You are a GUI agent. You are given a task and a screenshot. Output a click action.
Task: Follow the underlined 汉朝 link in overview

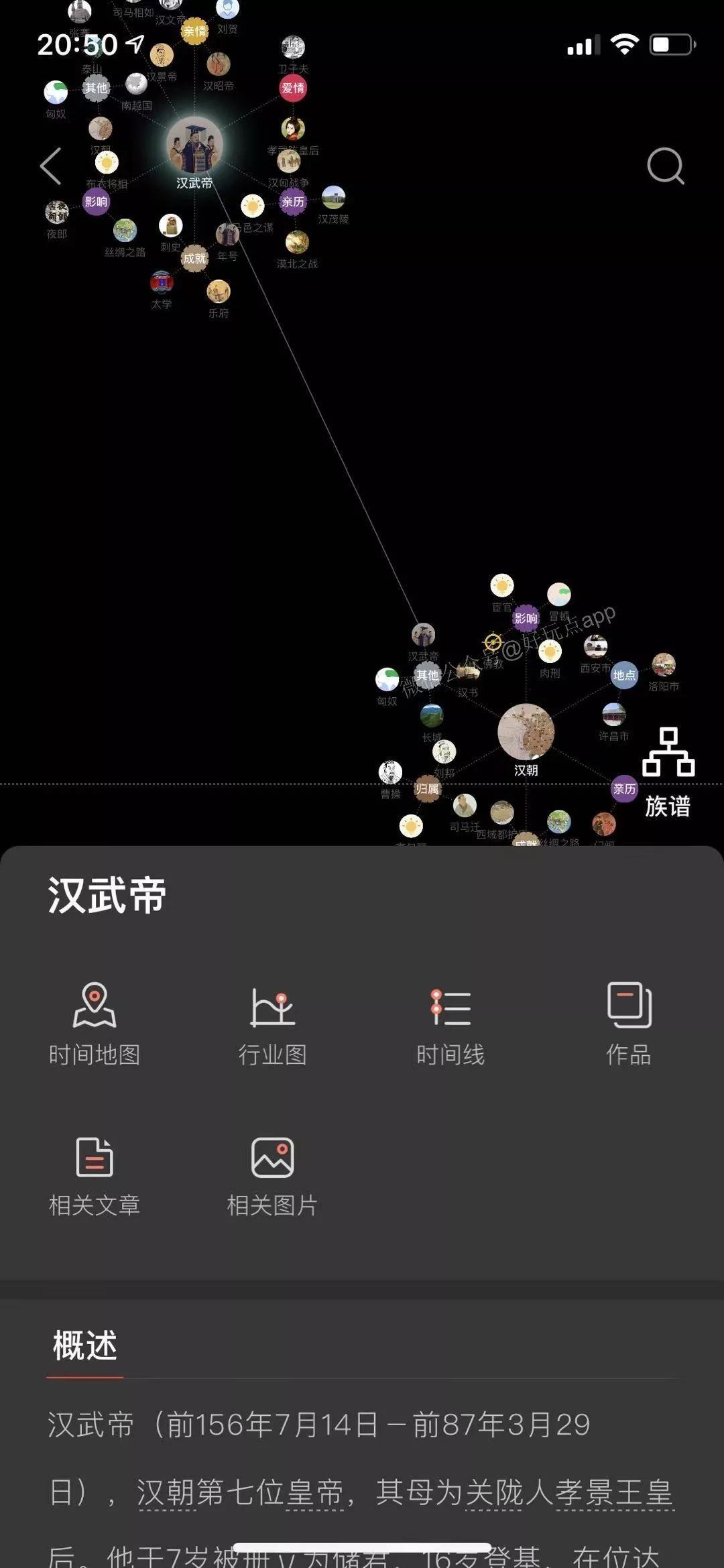(166, 1492)
